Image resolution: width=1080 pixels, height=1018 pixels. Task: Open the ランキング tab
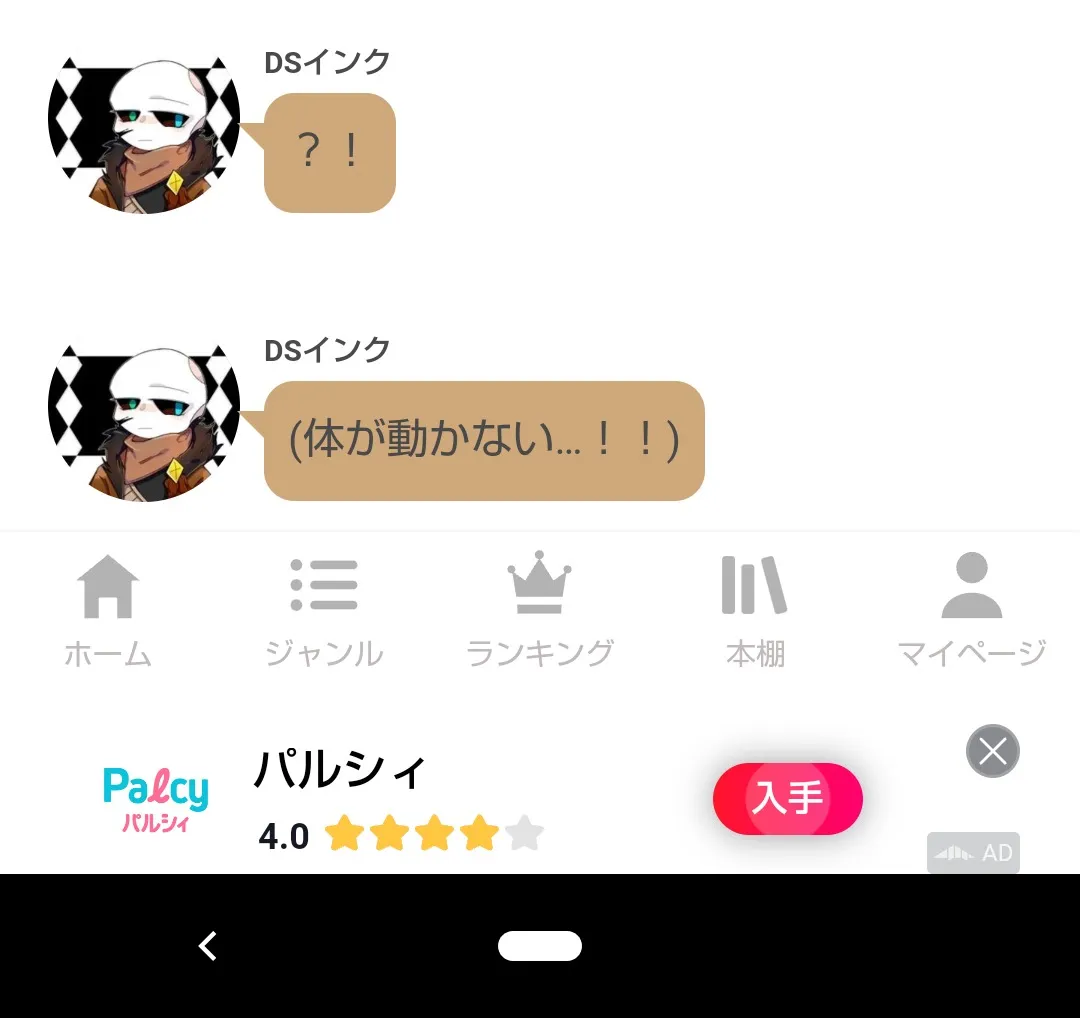pos(540,610)
